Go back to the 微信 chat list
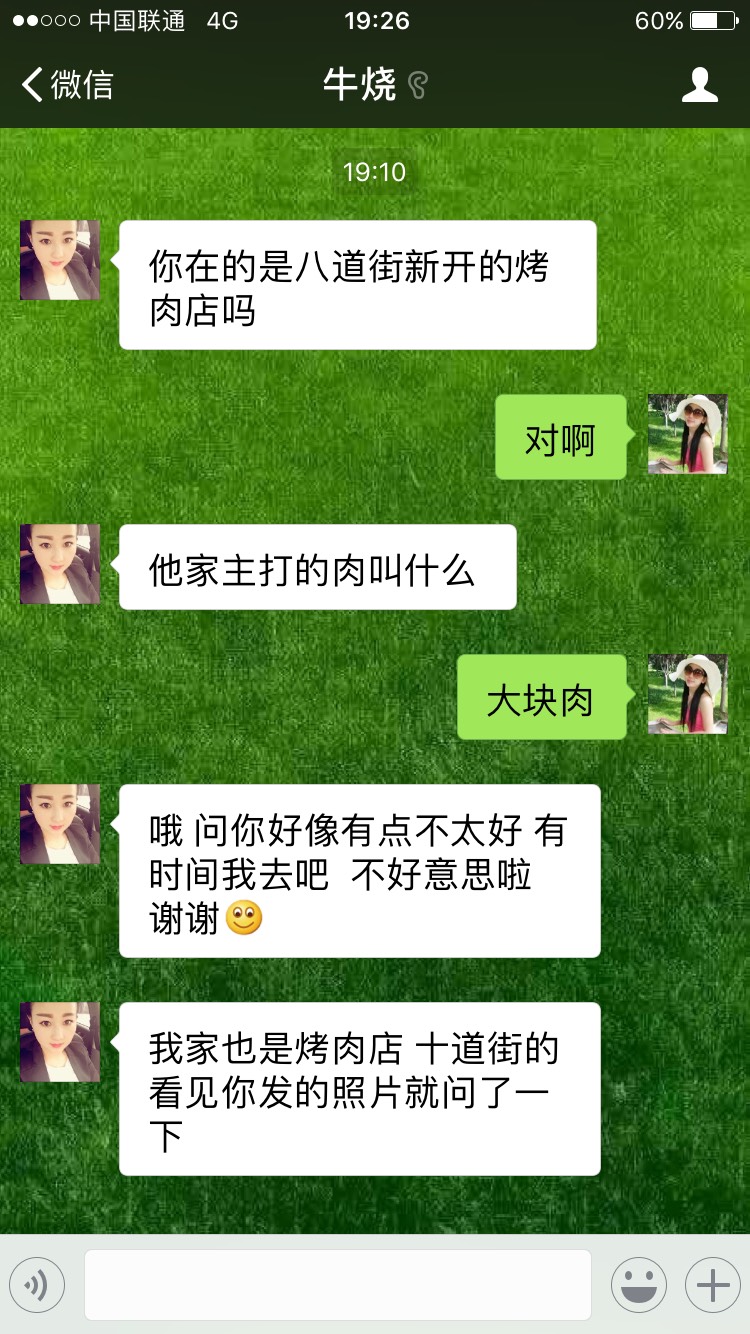Screen dimensions: 750x1334 click(67, 85)
